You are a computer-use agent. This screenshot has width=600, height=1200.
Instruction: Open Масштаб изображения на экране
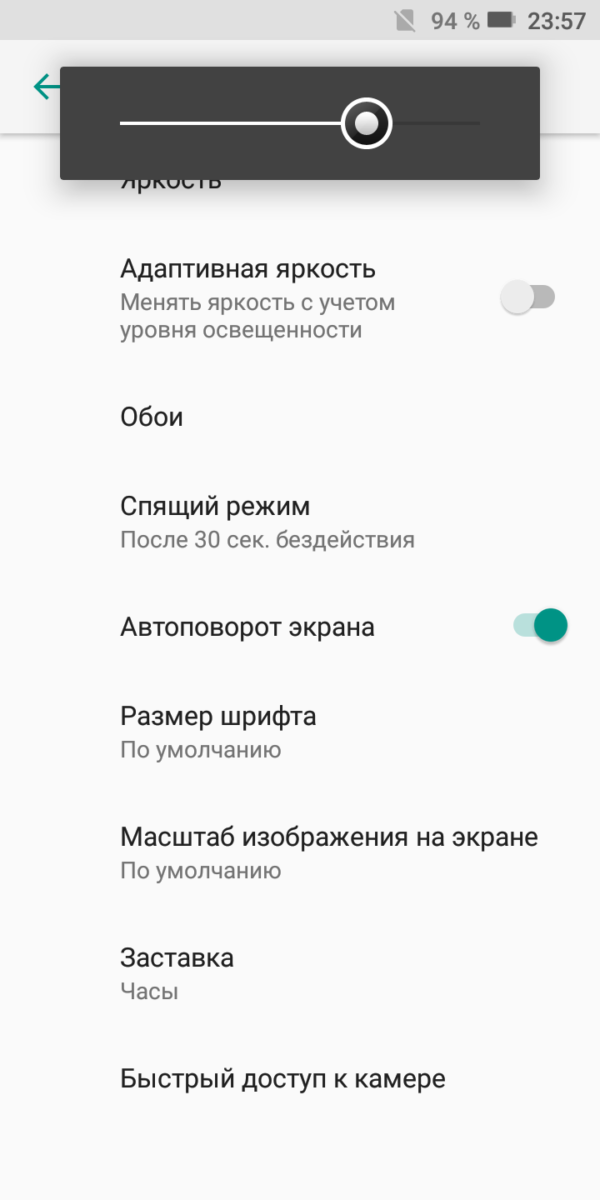tap(329, 852)
